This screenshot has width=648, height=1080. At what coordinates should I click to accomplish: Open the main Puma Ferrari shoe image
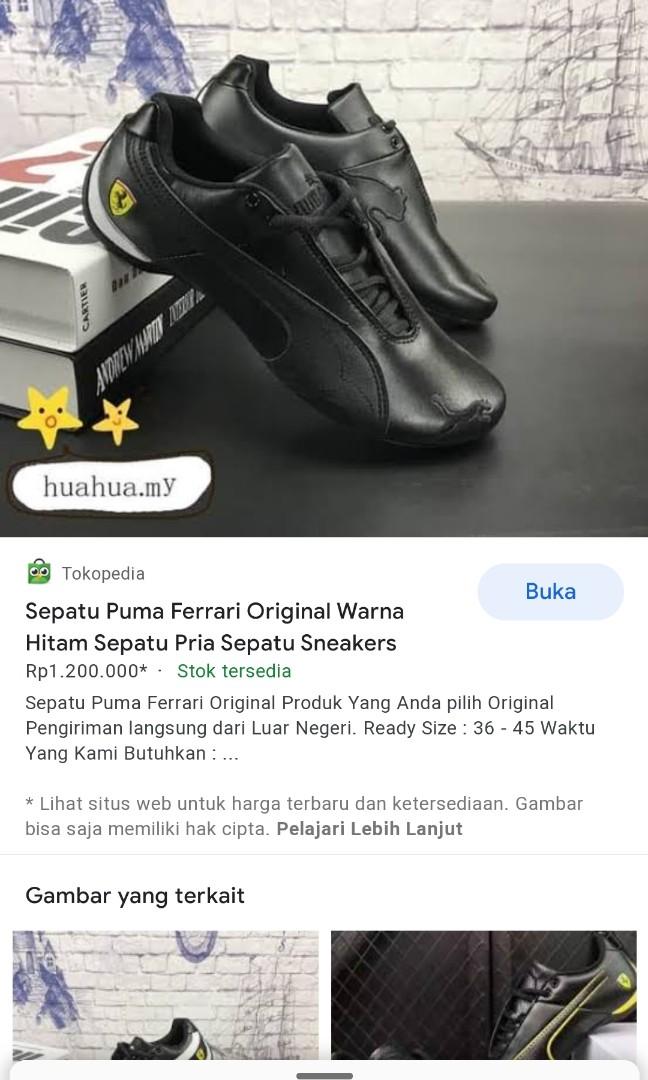click(324, 268)
